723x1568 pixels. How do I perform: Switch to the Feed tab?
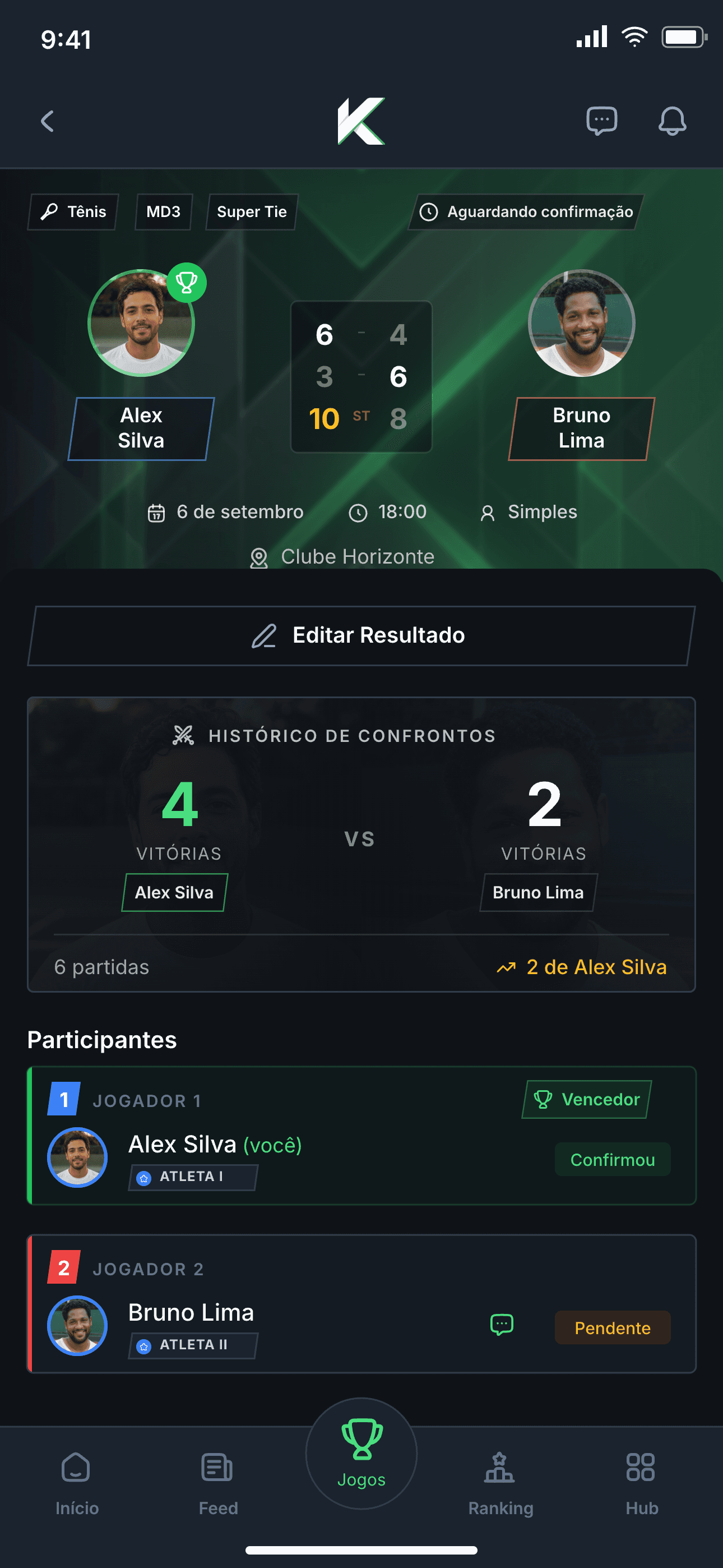pos(218,1484)
